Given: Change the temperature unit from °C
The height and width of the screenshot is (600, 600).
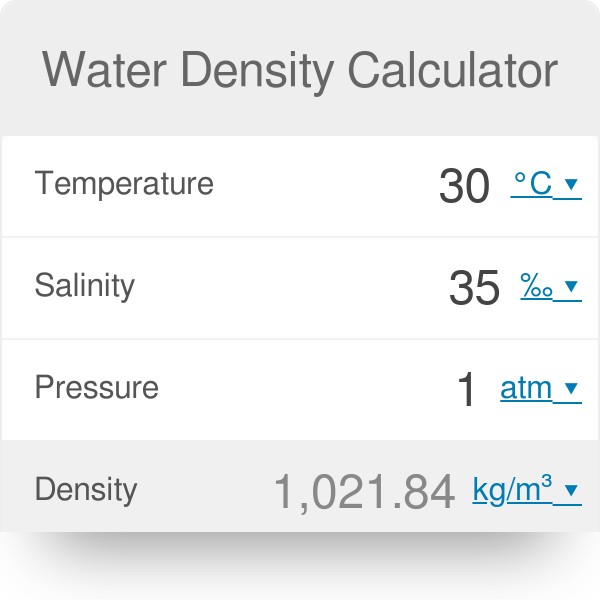Looking at the screenshot, I should 545,185.
